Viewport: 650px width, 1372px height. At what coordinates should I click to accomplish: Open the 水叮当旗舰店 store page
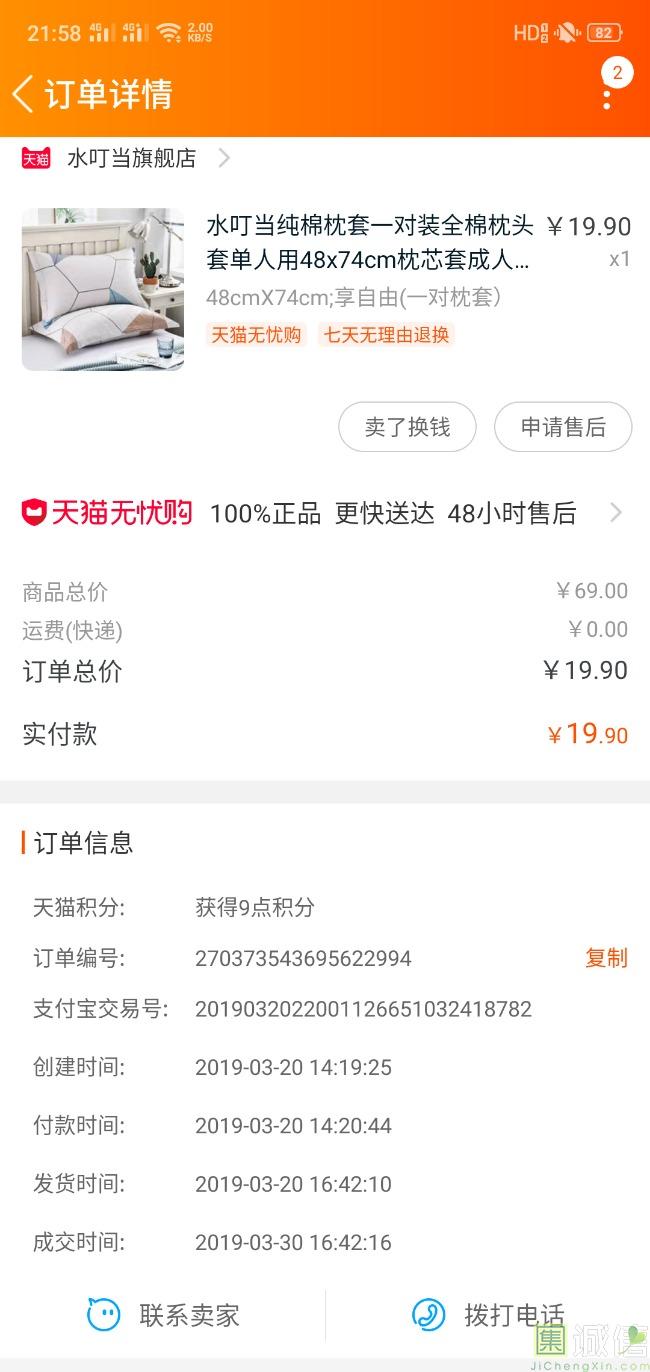tap(131, 158)
